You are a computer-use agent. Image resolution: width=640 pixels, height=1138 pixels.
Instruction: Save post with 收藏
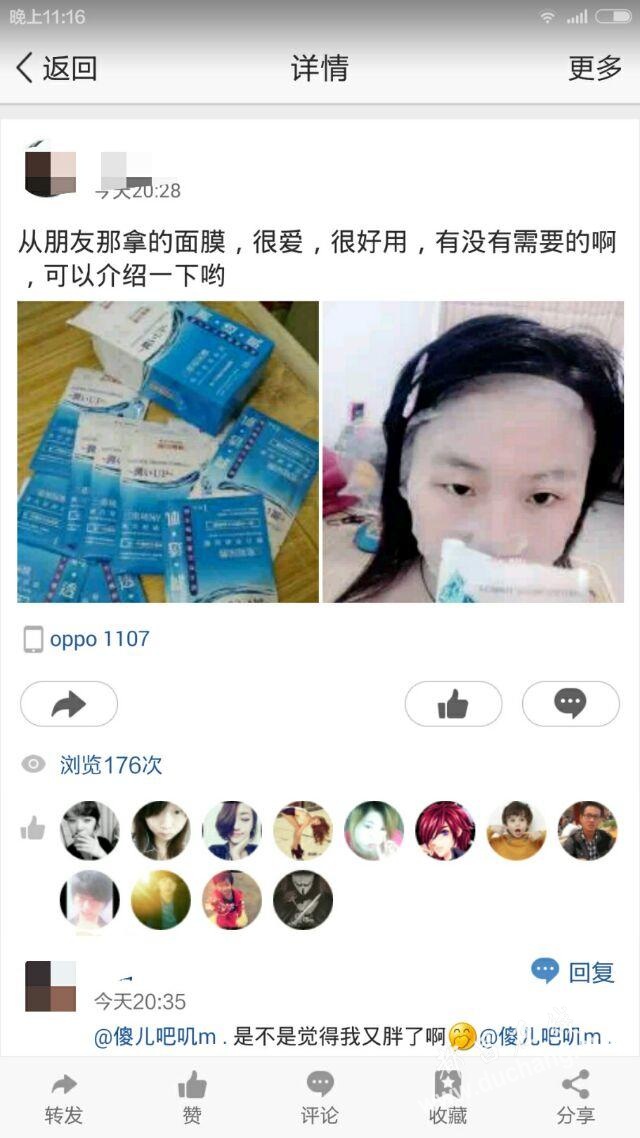448,1097
